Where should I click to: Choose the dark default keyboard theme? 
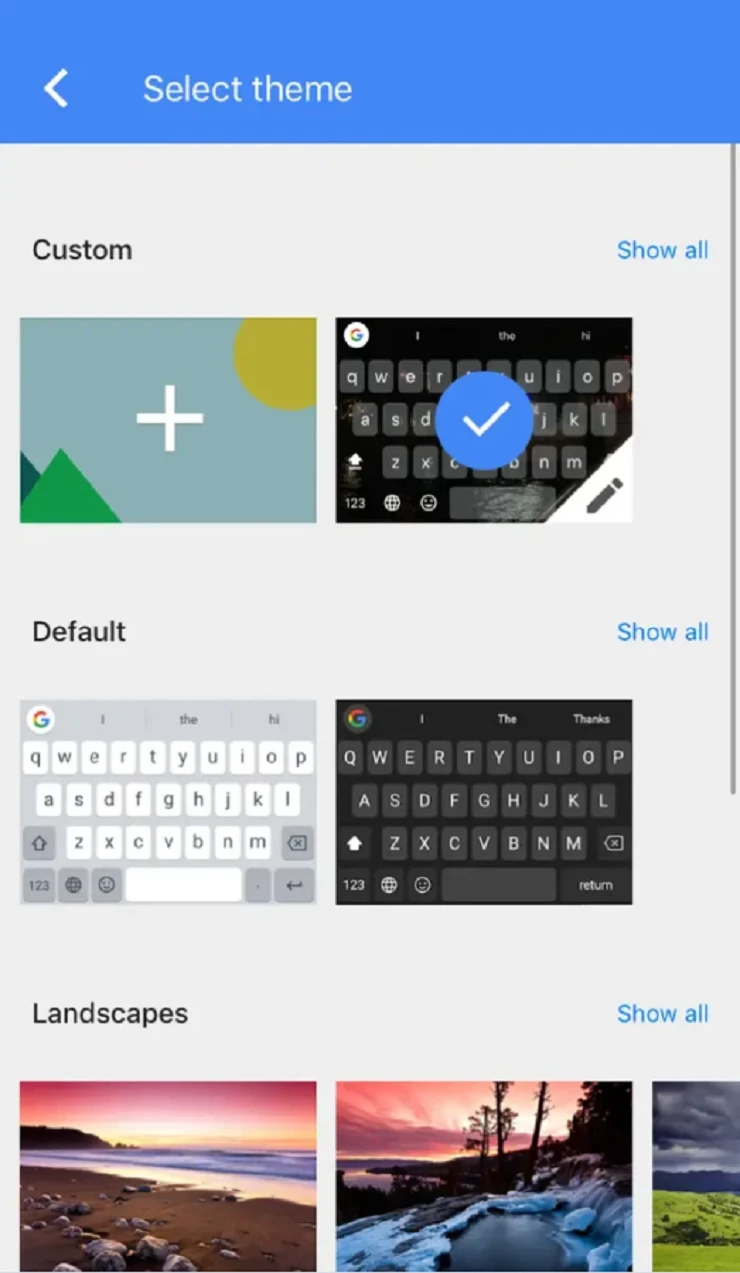point(484,802)
